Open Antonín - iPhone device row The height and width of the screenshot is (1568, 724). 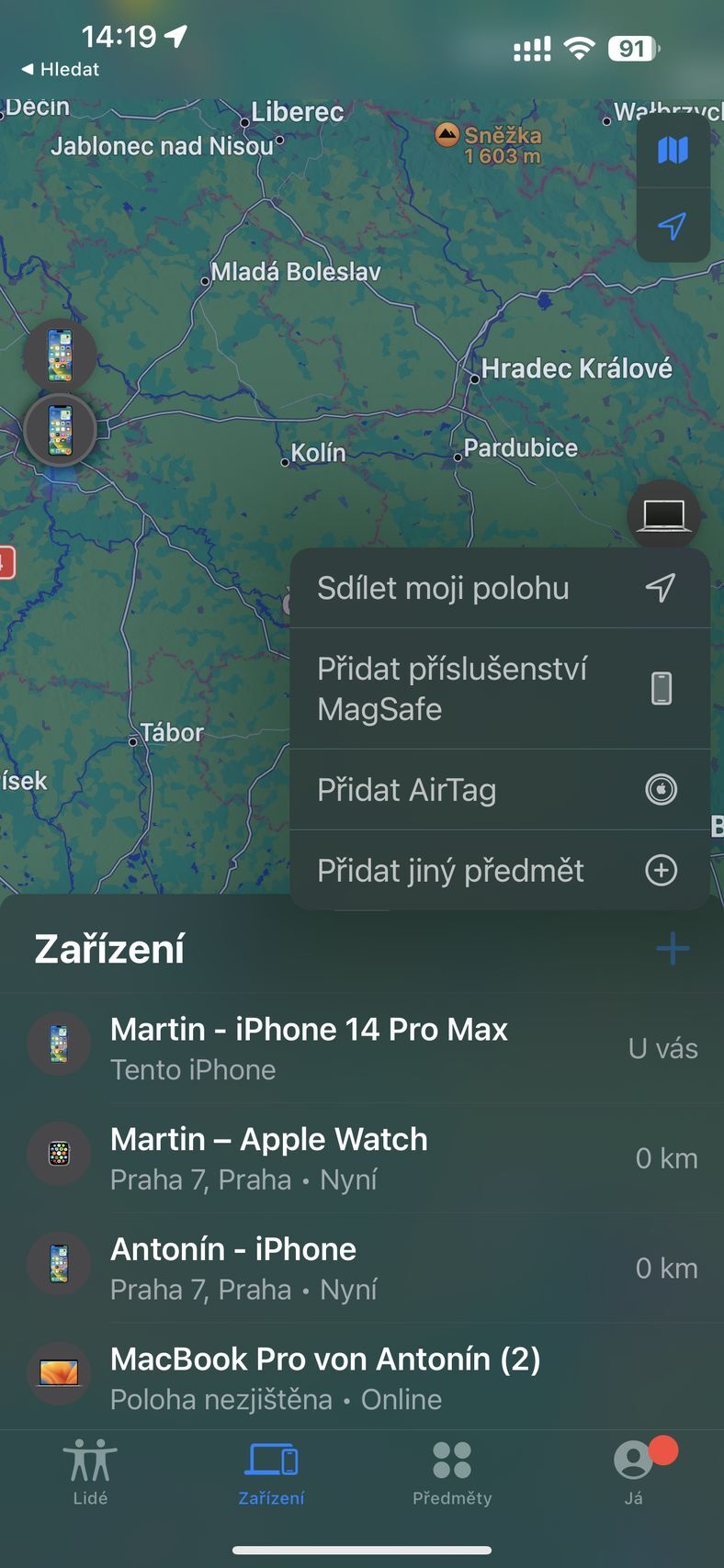(362, 1268)
